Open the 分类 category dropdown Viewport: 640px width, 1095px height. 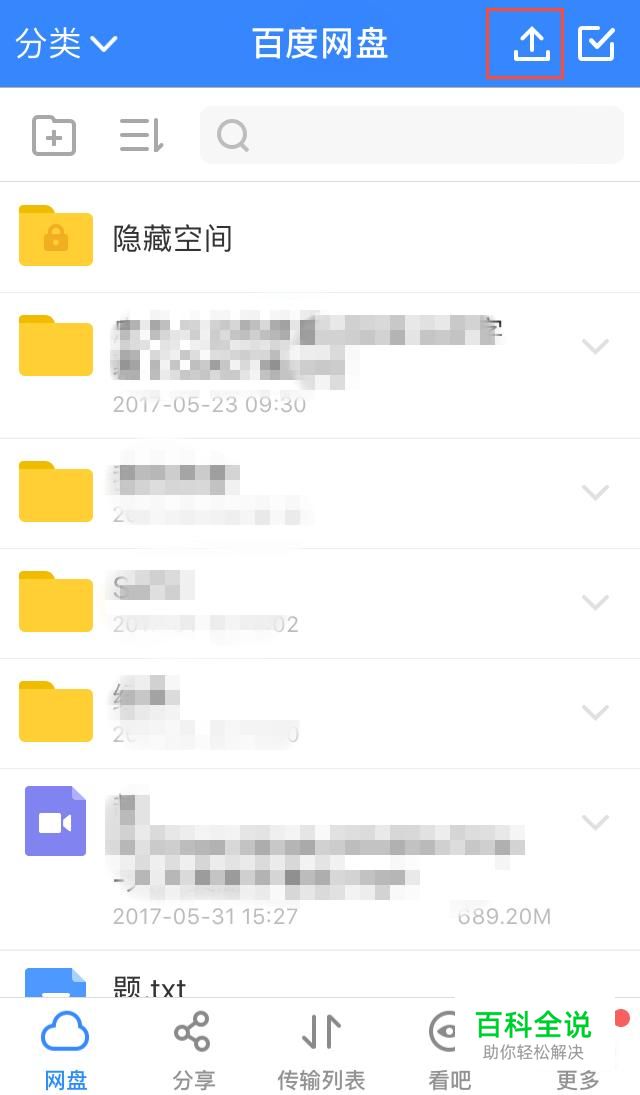pyautogui.click(x=67, y=44)
